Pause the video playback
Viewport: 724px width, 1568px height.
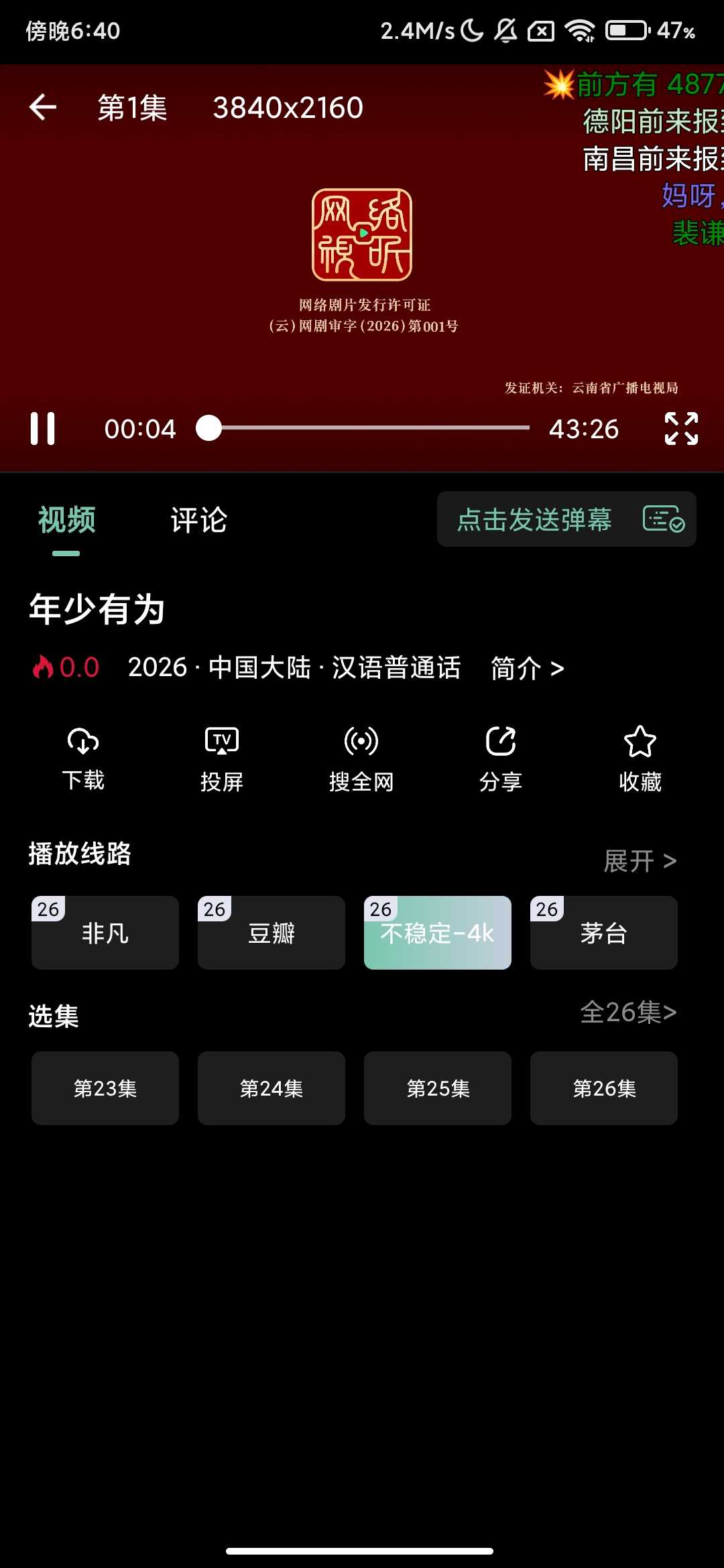point(43,430)
